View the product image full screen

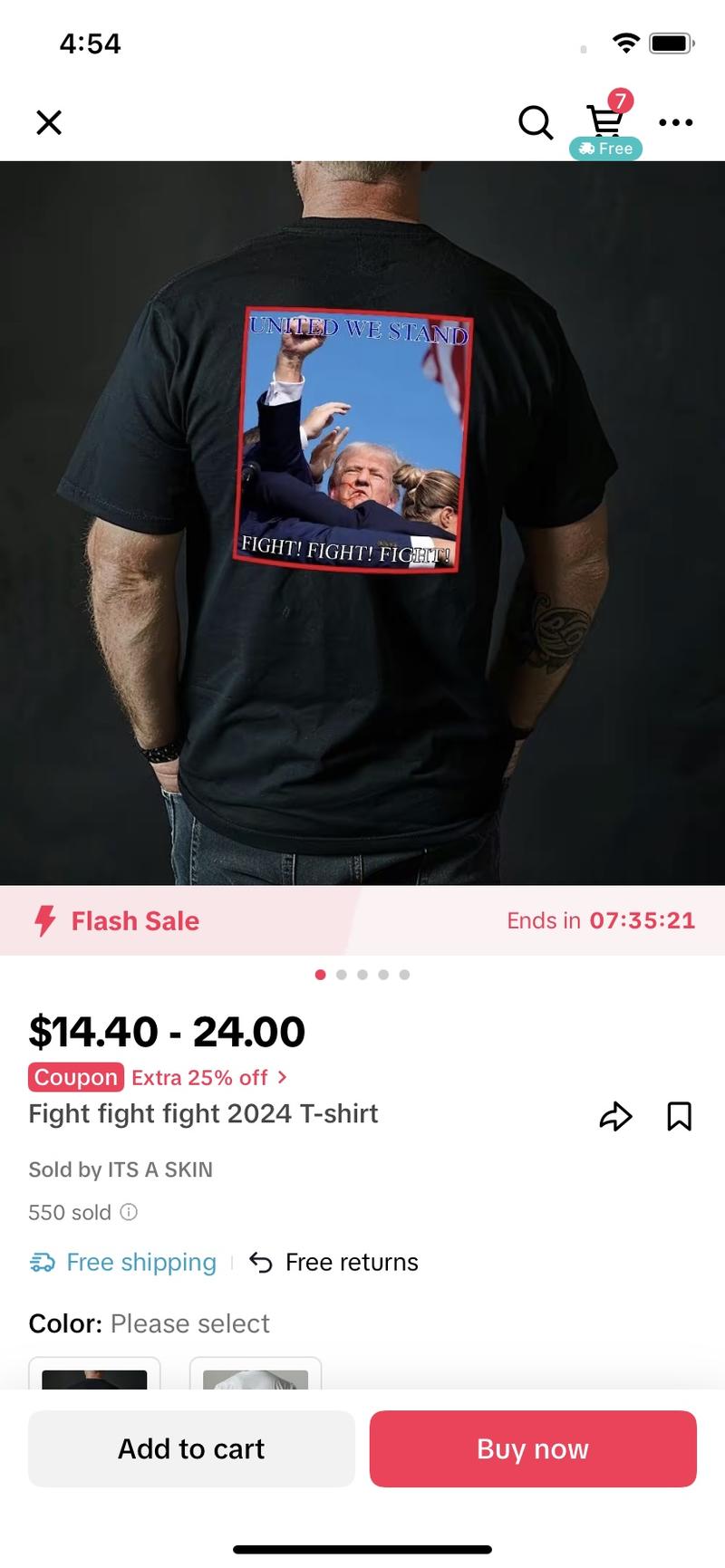coord(362,523)
